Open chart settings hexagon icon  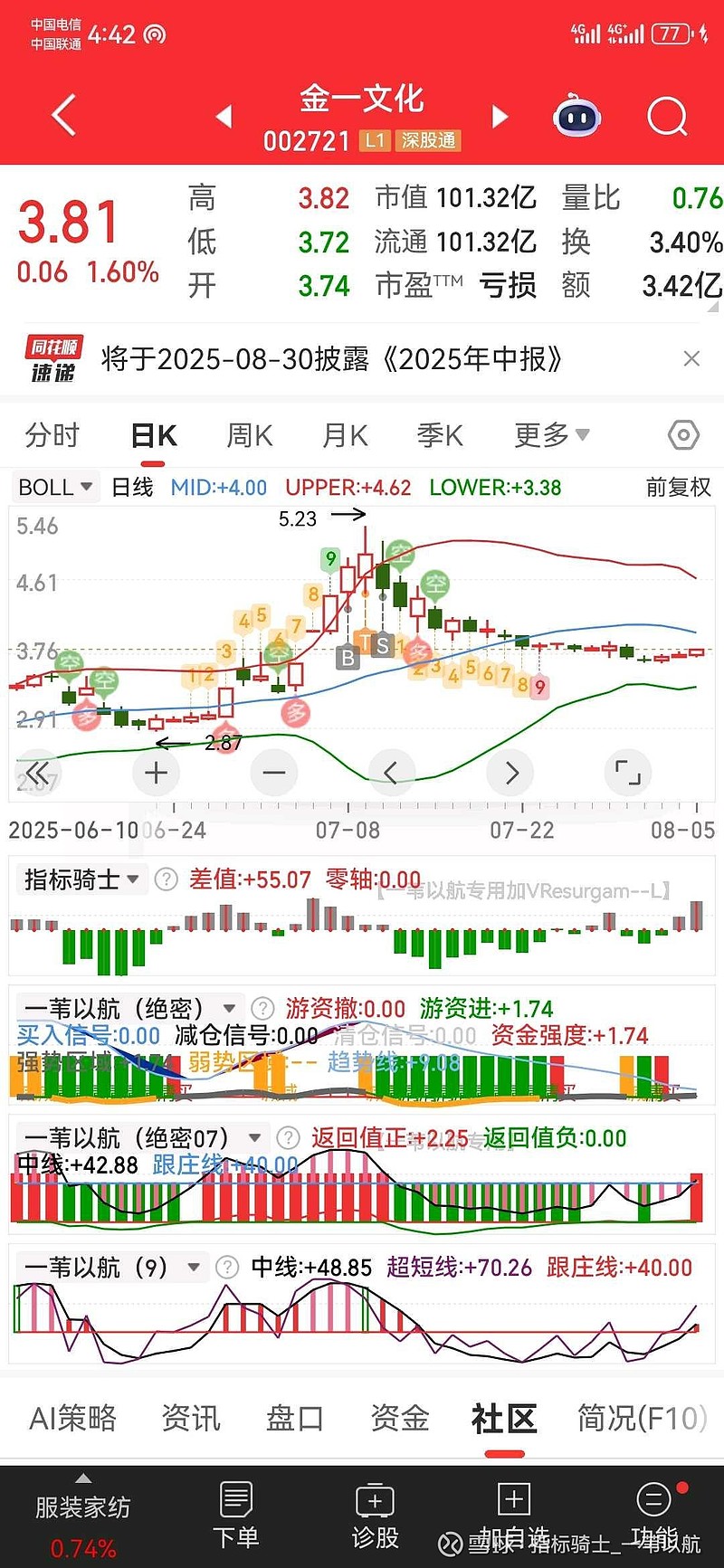tap(683, 435)
